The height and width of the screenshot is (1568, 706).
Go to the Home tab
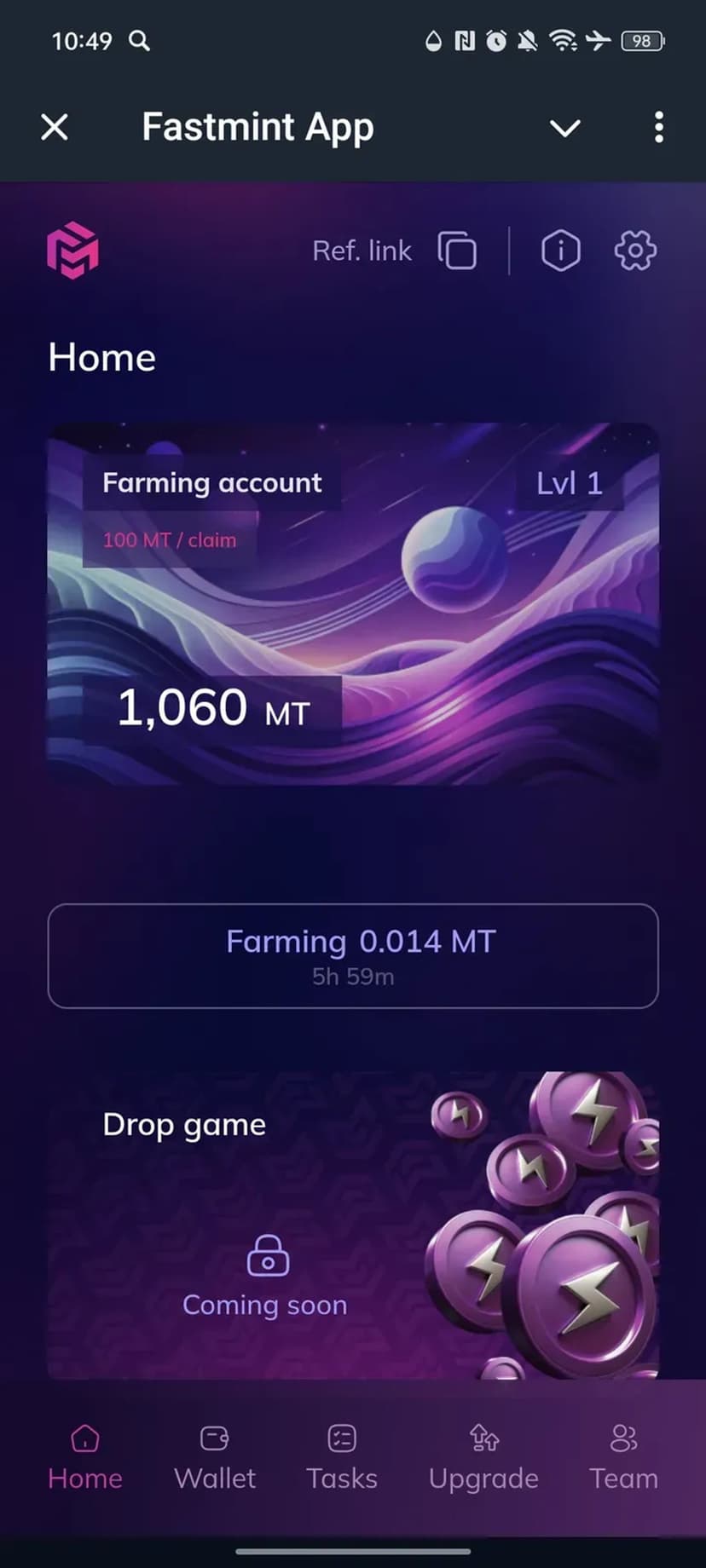tap(85, 1457)
